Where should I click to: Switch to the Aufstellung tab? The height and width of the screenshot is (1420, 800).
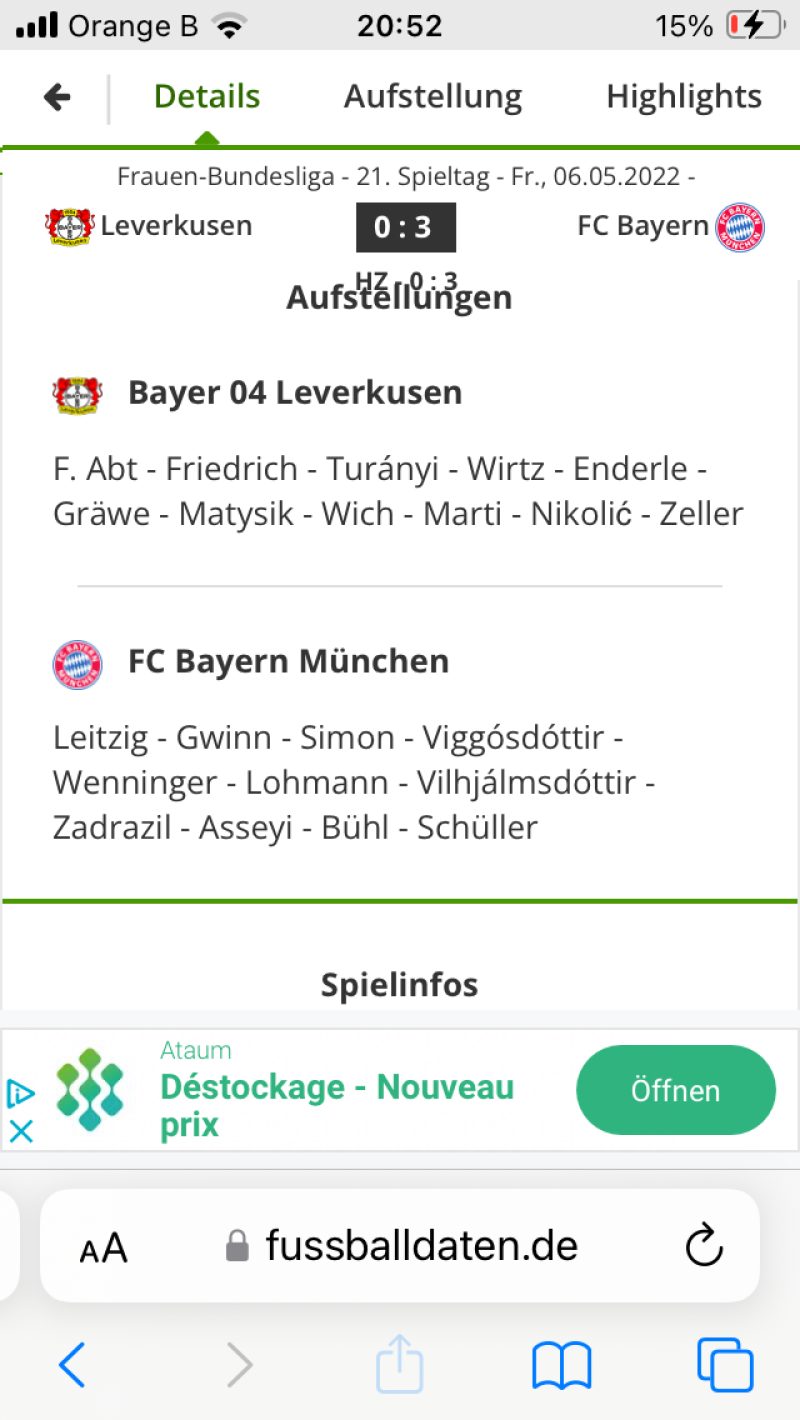pyautogui.click(x=433, y=97)
